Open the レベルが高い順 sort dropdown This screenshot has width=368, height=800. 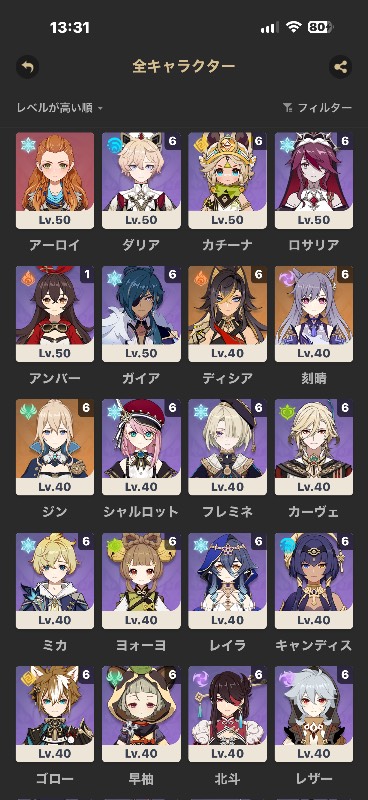click(x=60, y=108)
